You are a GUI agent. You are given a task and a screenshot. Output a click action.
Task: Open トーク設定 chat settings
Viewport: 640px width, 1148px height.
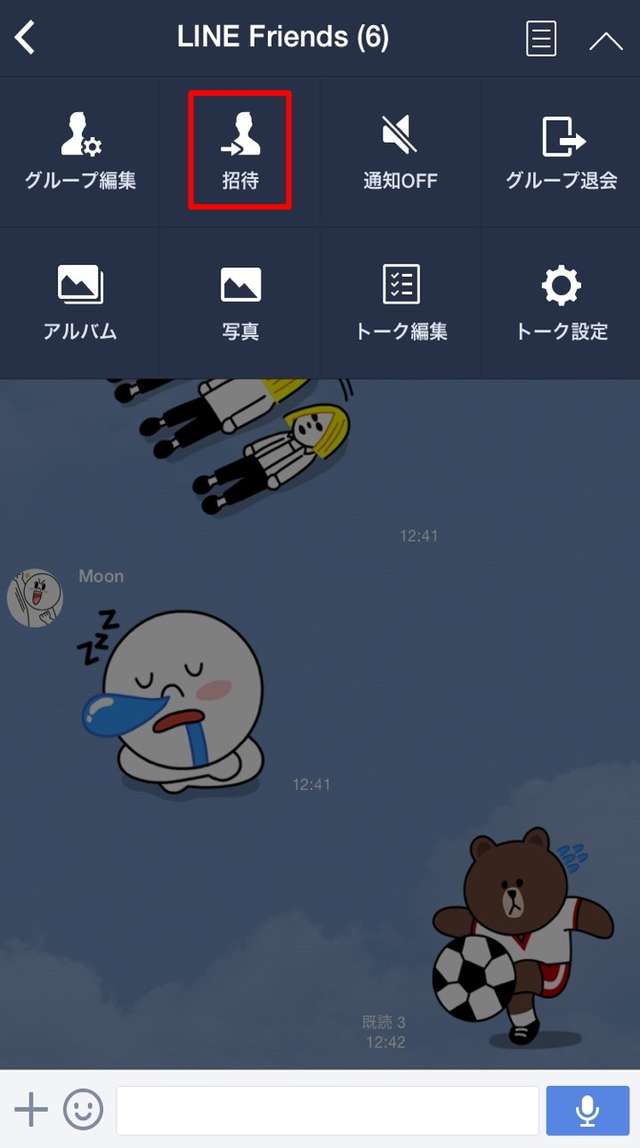click(x=562, y=302)
